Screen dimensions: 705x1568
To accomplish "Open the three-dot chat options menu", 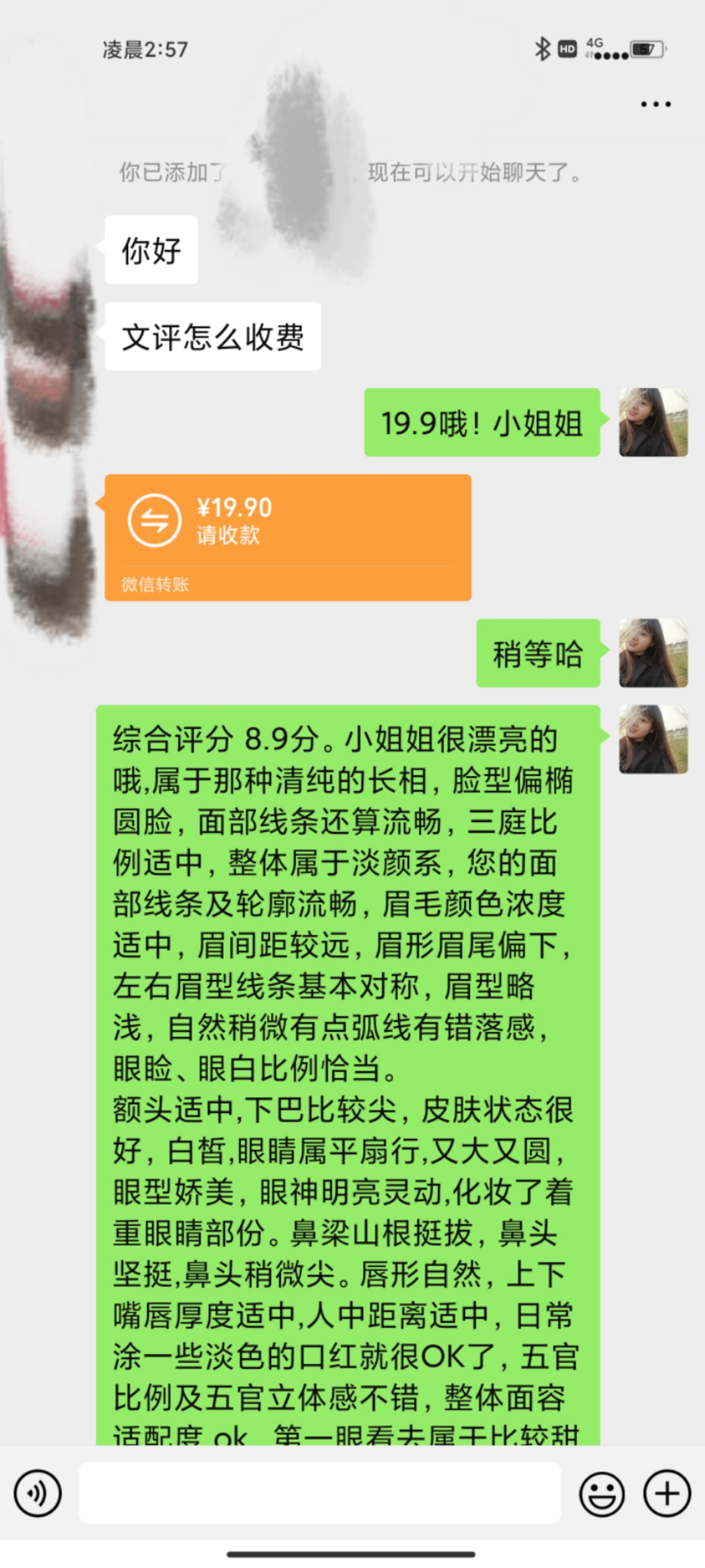I will 655,104.
